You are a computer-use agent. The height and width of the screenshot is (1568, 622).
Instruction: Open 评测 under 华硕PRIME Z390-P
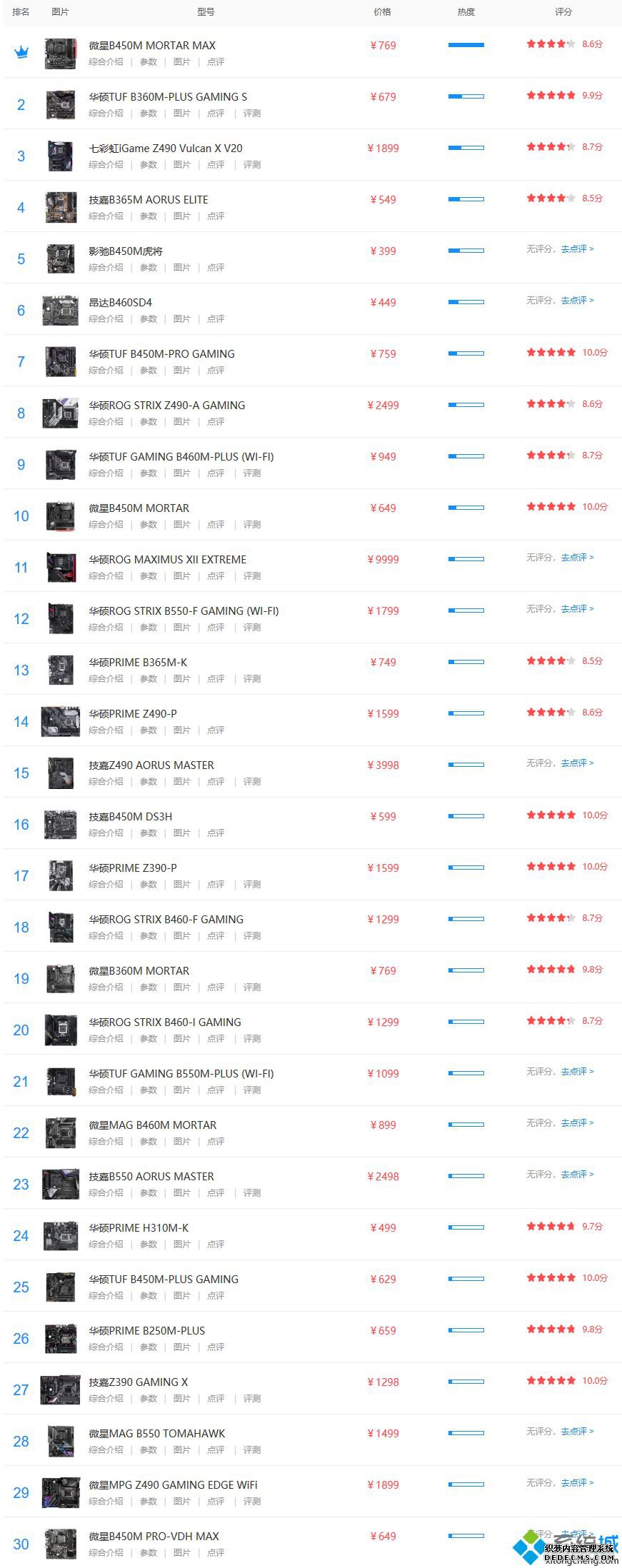pyautogui.click(x=252, y=885)
